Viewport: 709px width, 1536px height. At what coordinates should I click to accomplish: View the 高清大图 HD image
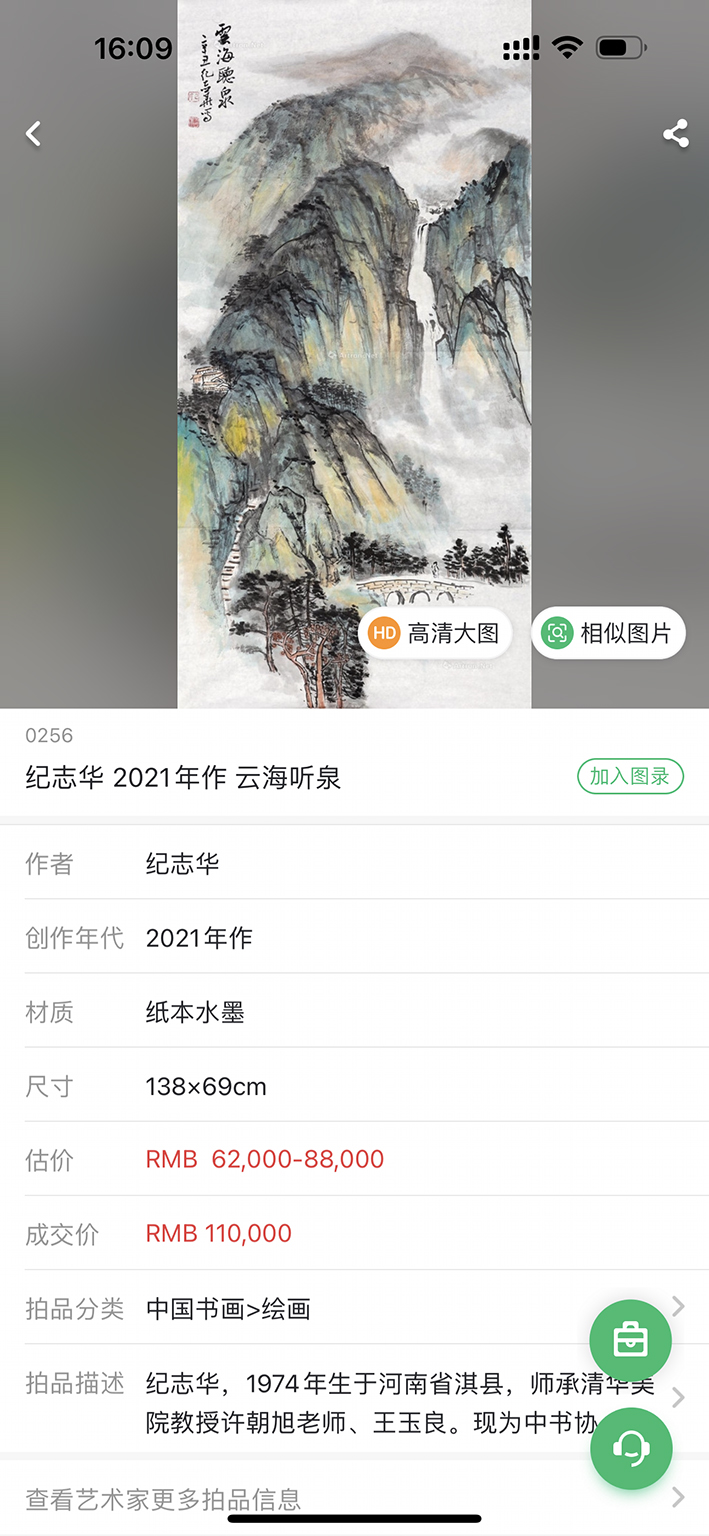435,633
